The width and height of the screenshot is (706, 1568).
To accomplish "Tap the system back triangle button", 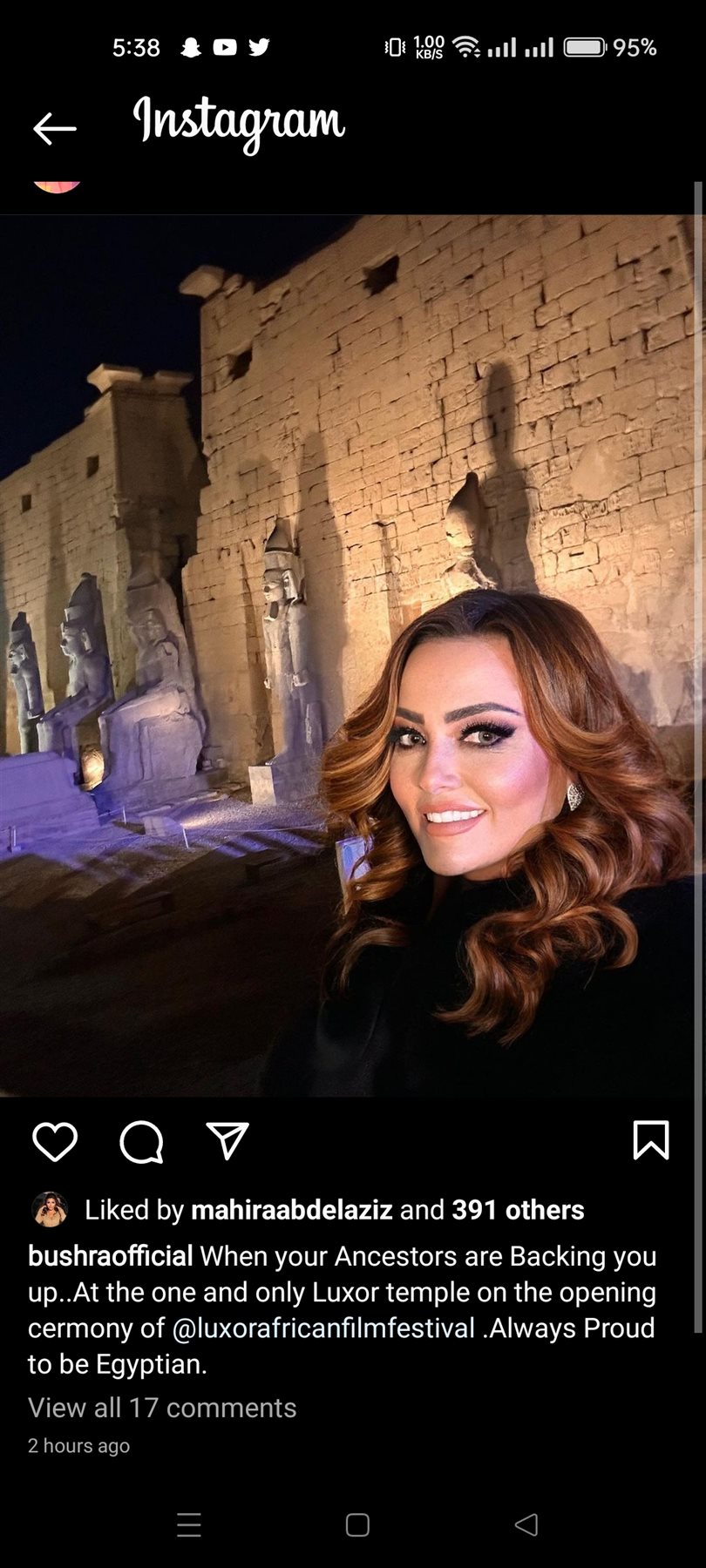I will [526, 1524].
